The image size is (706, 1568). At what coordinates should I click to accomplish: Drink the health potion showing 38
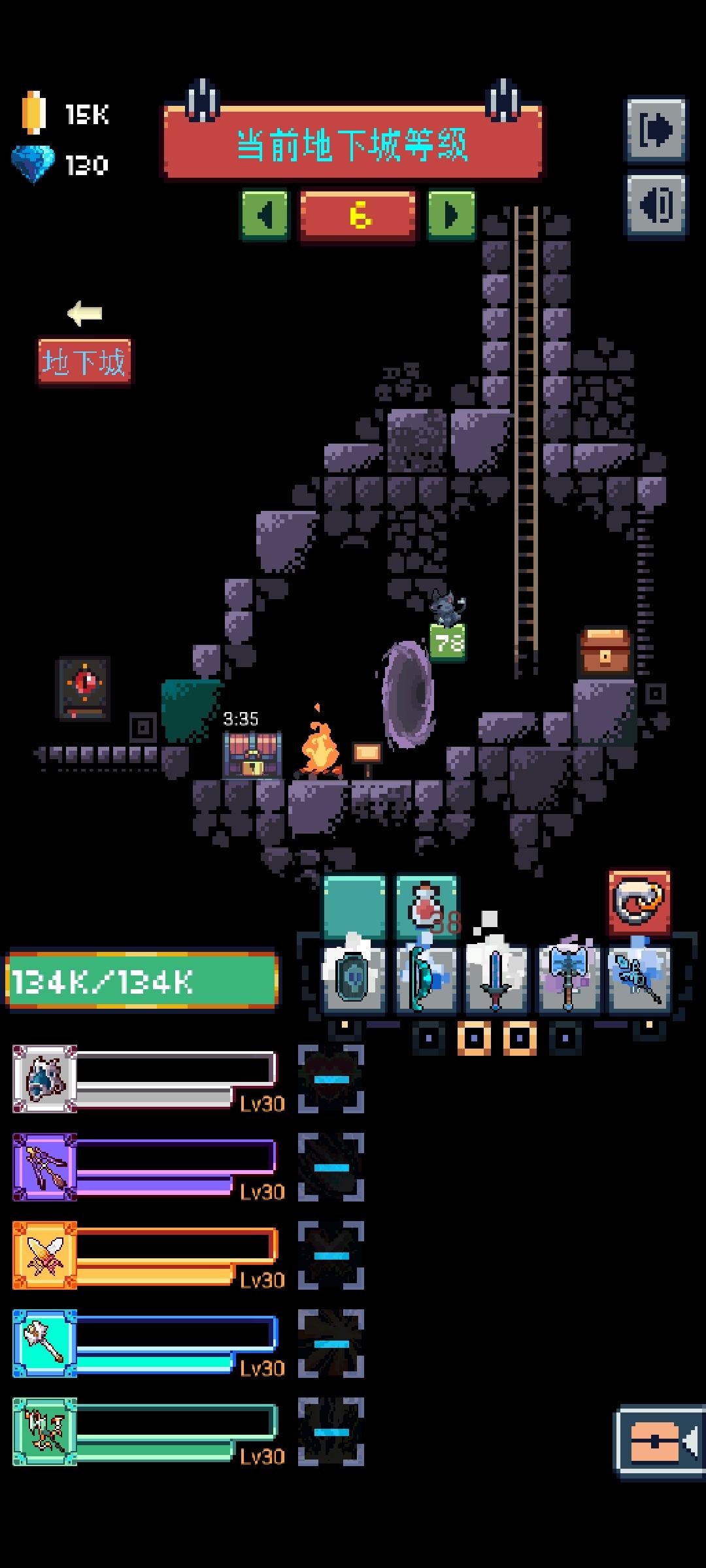click(425, 908)
